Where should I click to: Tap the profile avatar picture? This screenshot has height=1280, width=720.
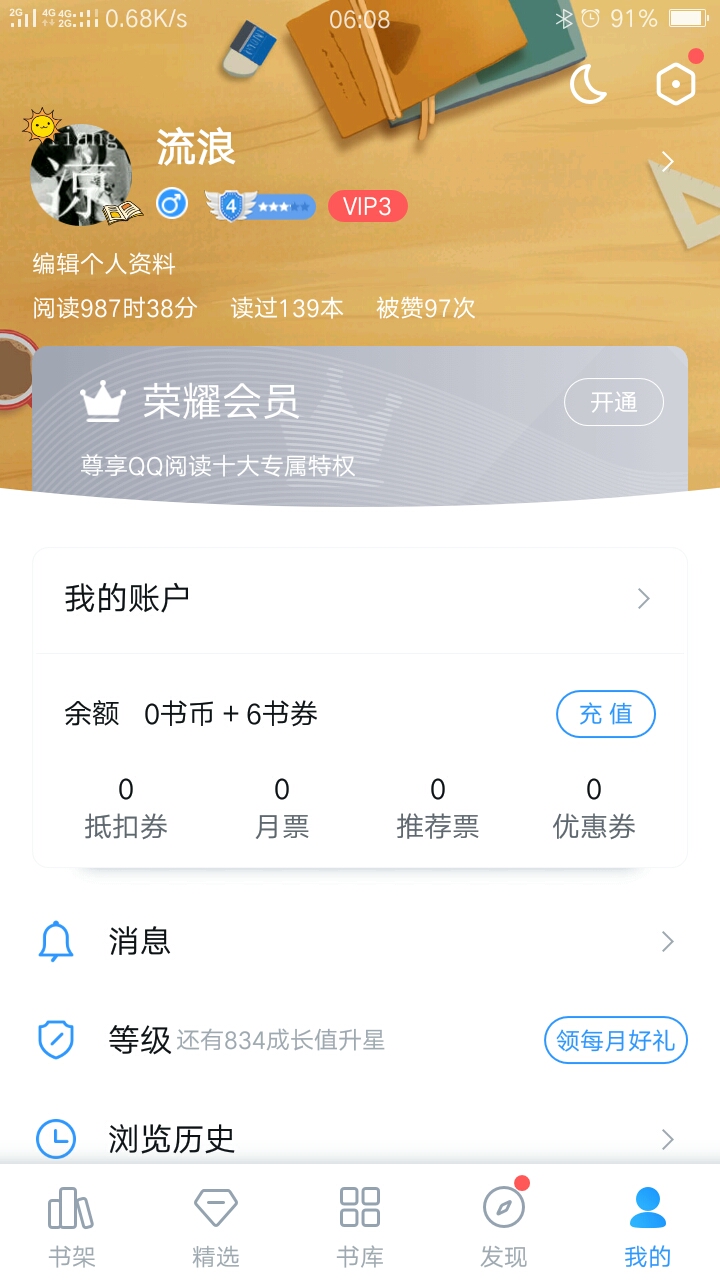pos(82,180)
